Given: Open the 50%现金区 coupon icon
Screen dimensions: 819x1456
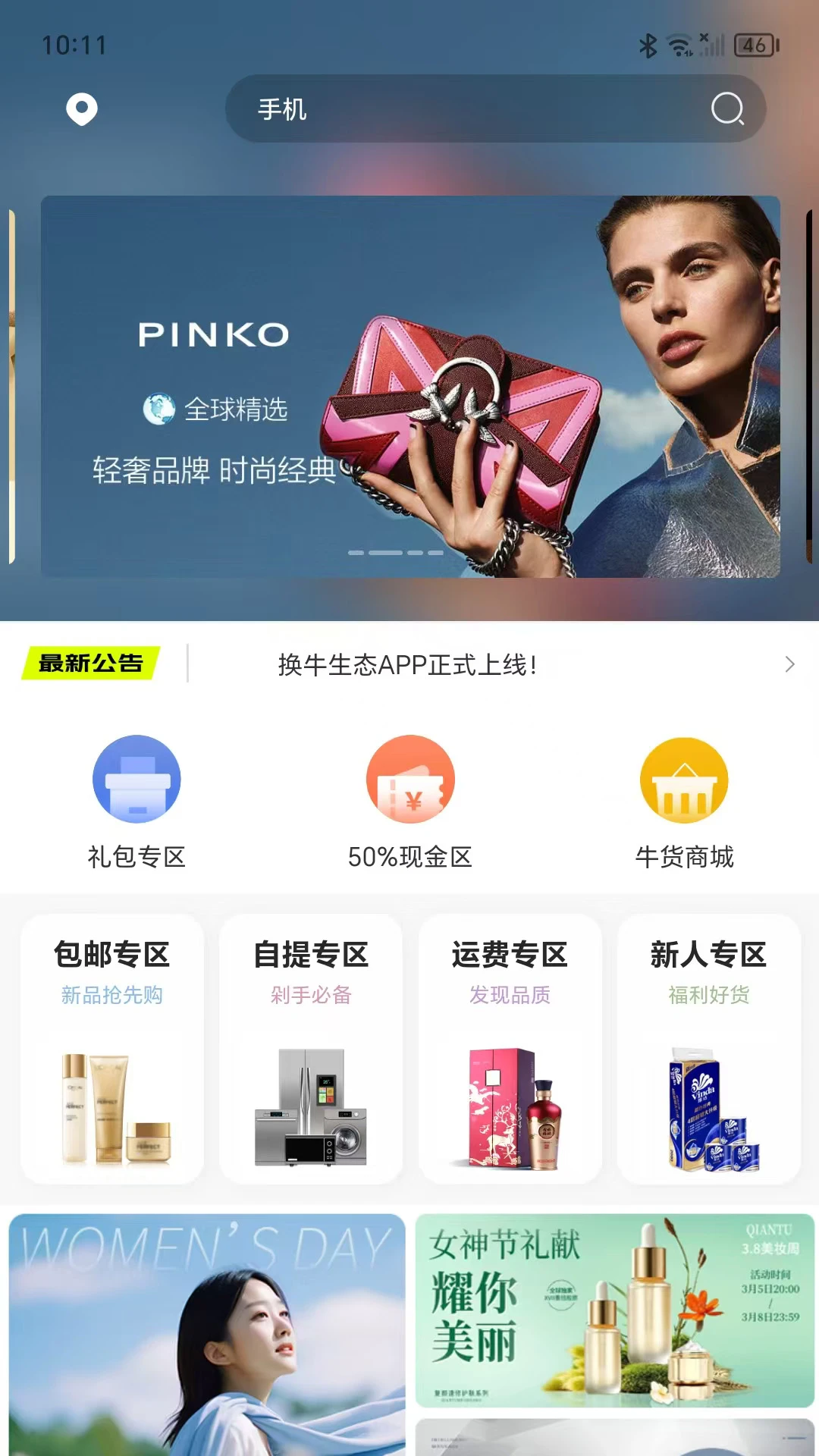Looking at the screenshot, I should pyautogui.click(x=409, y=780).
